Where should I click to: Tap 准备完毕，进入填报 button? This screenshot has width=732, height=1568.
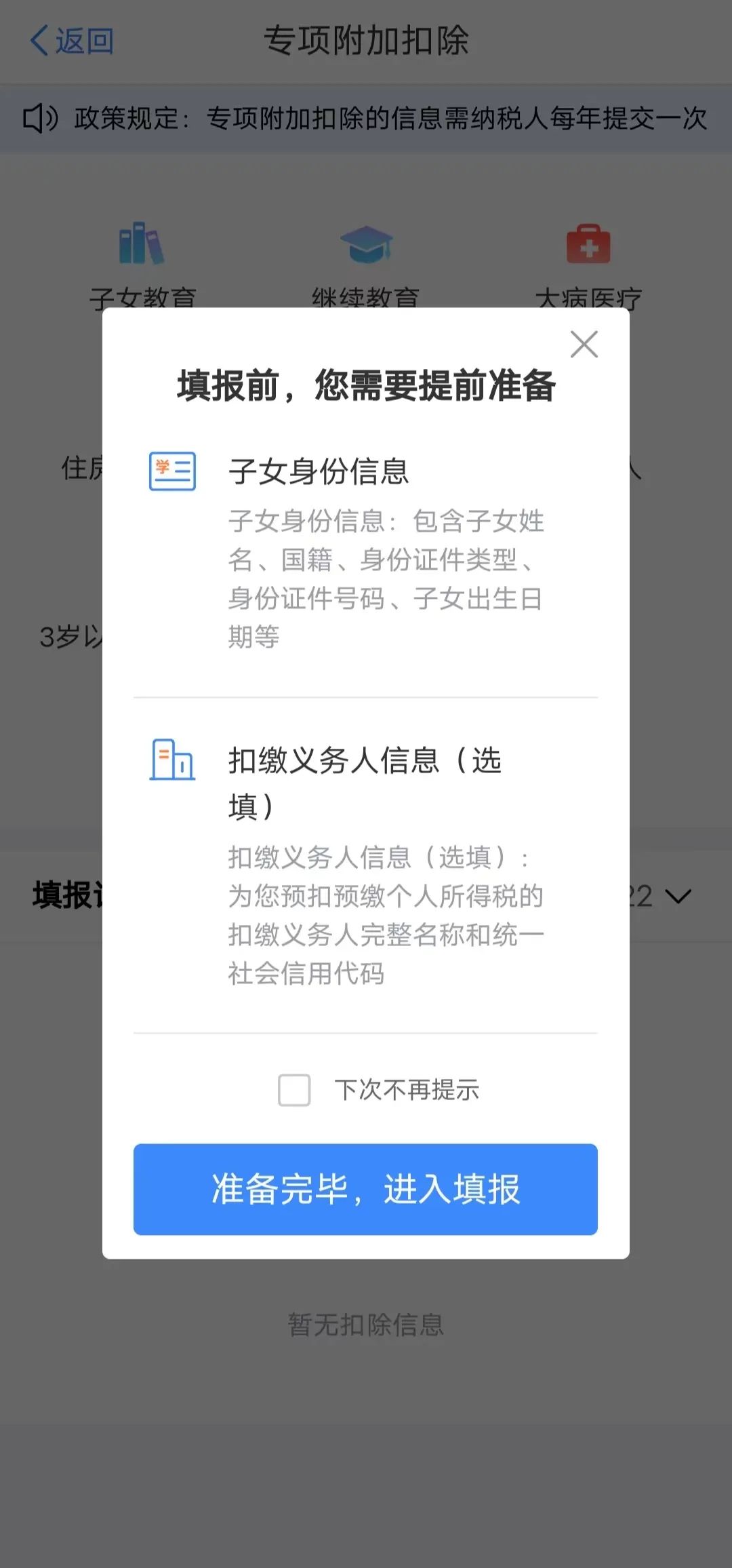coord(365,1190)
